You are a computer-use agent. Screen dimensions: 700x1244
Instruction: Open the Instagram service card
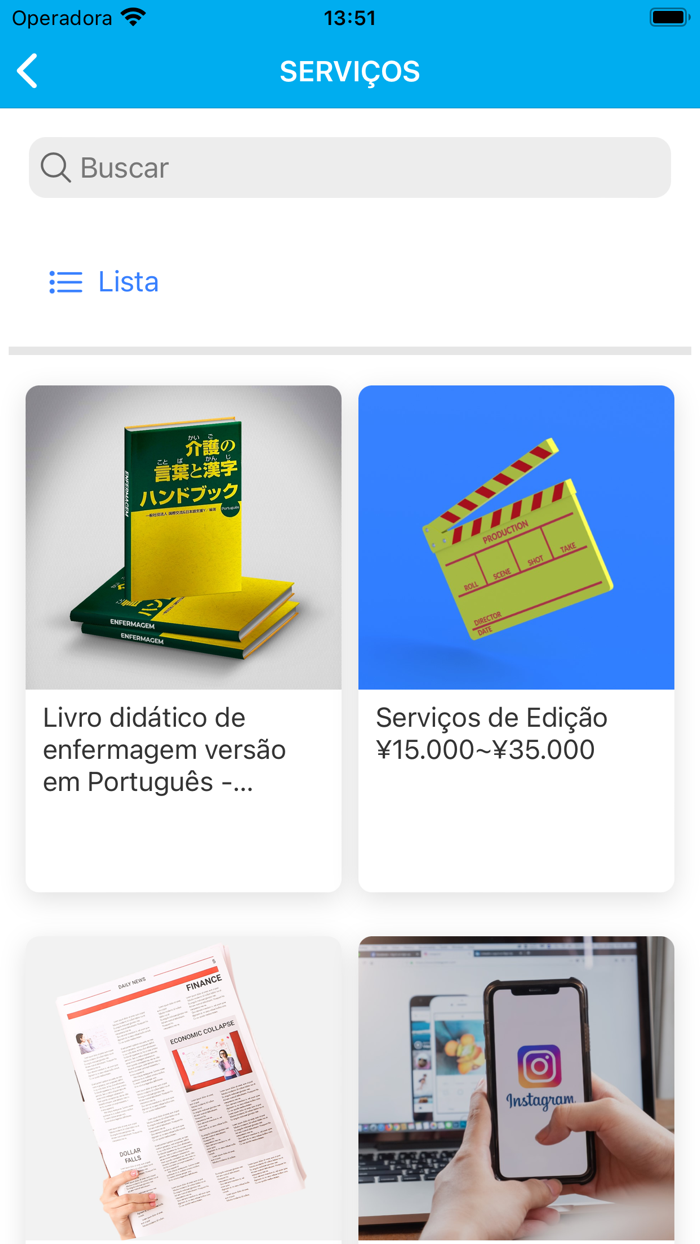click(x=516, y=1088)
